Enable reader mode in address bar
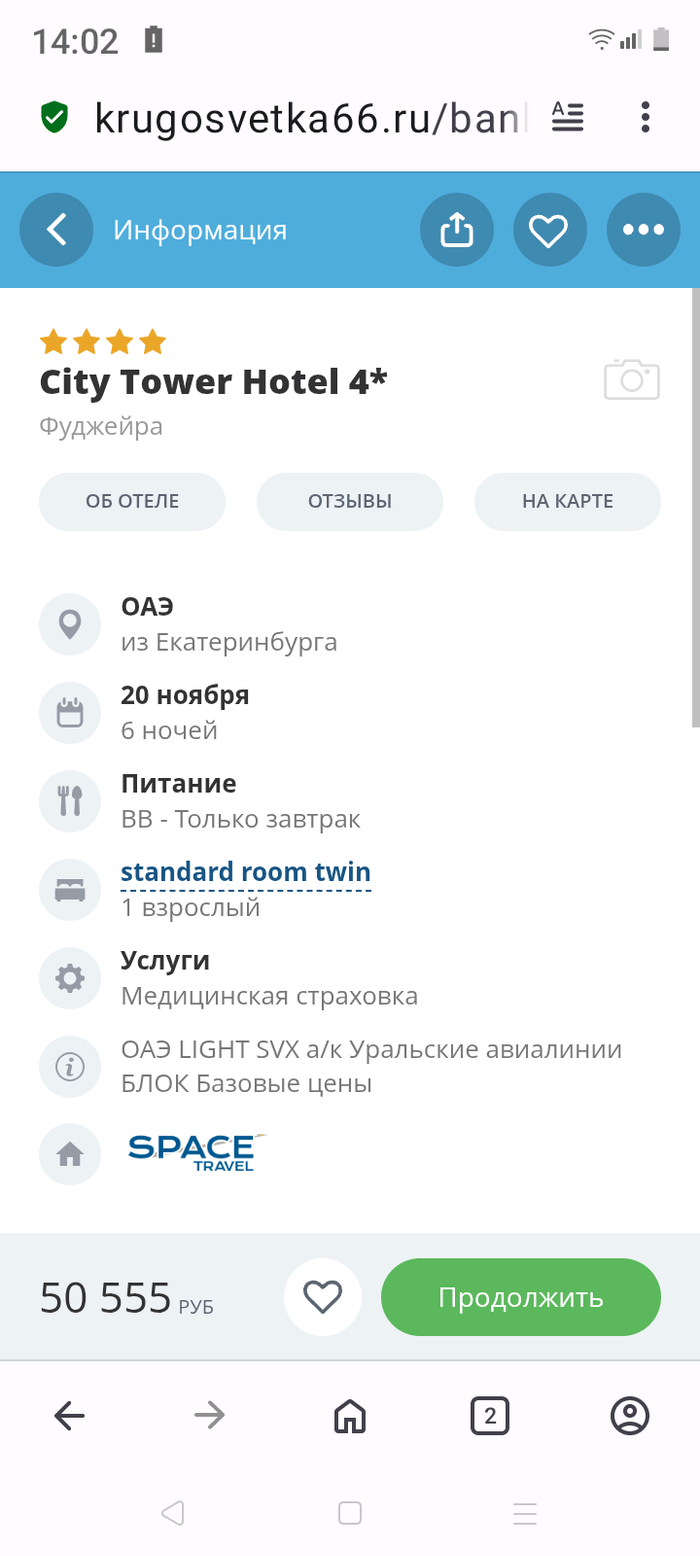Viewport: 700px width, 1556px height. coord(568,118)
